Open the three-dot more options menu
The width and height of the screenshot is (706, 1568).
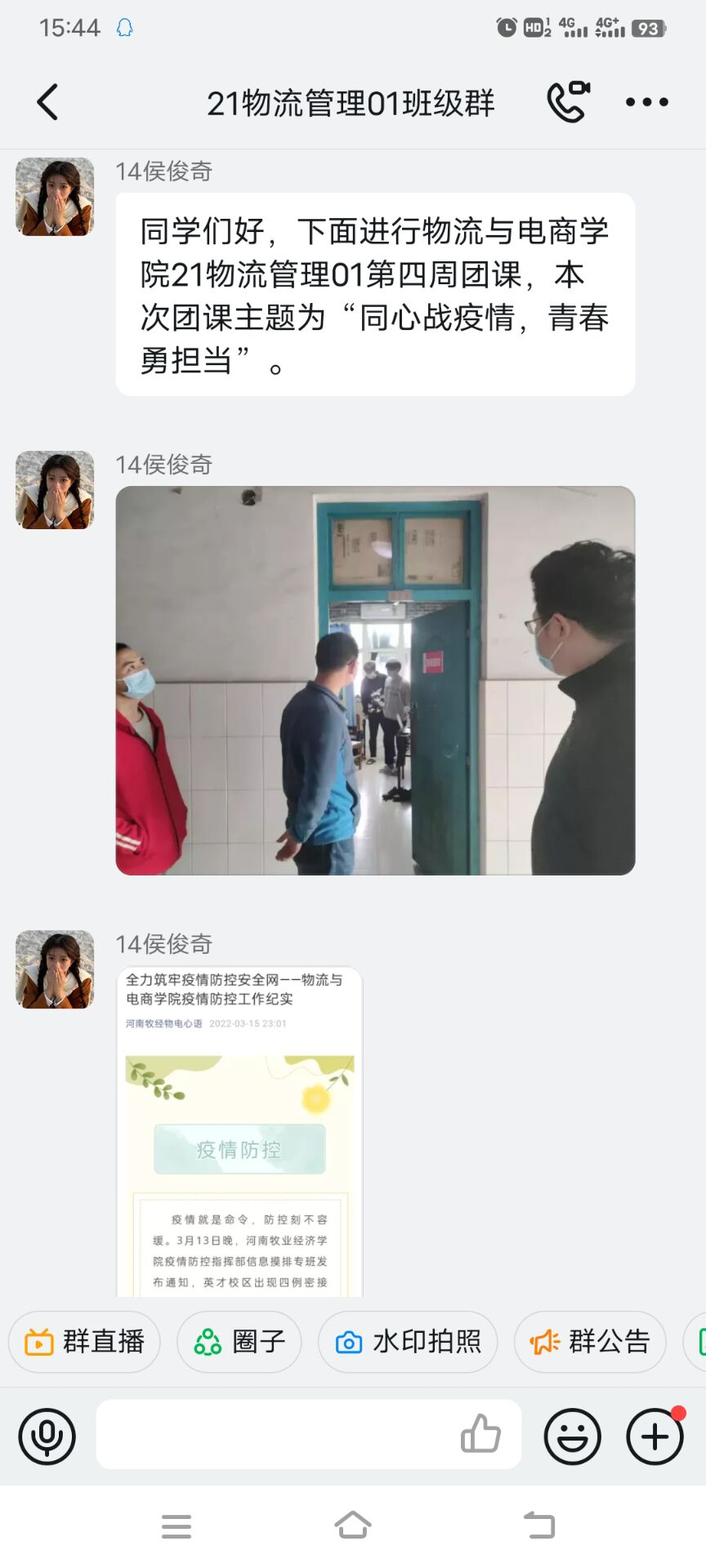click(646, 102)
